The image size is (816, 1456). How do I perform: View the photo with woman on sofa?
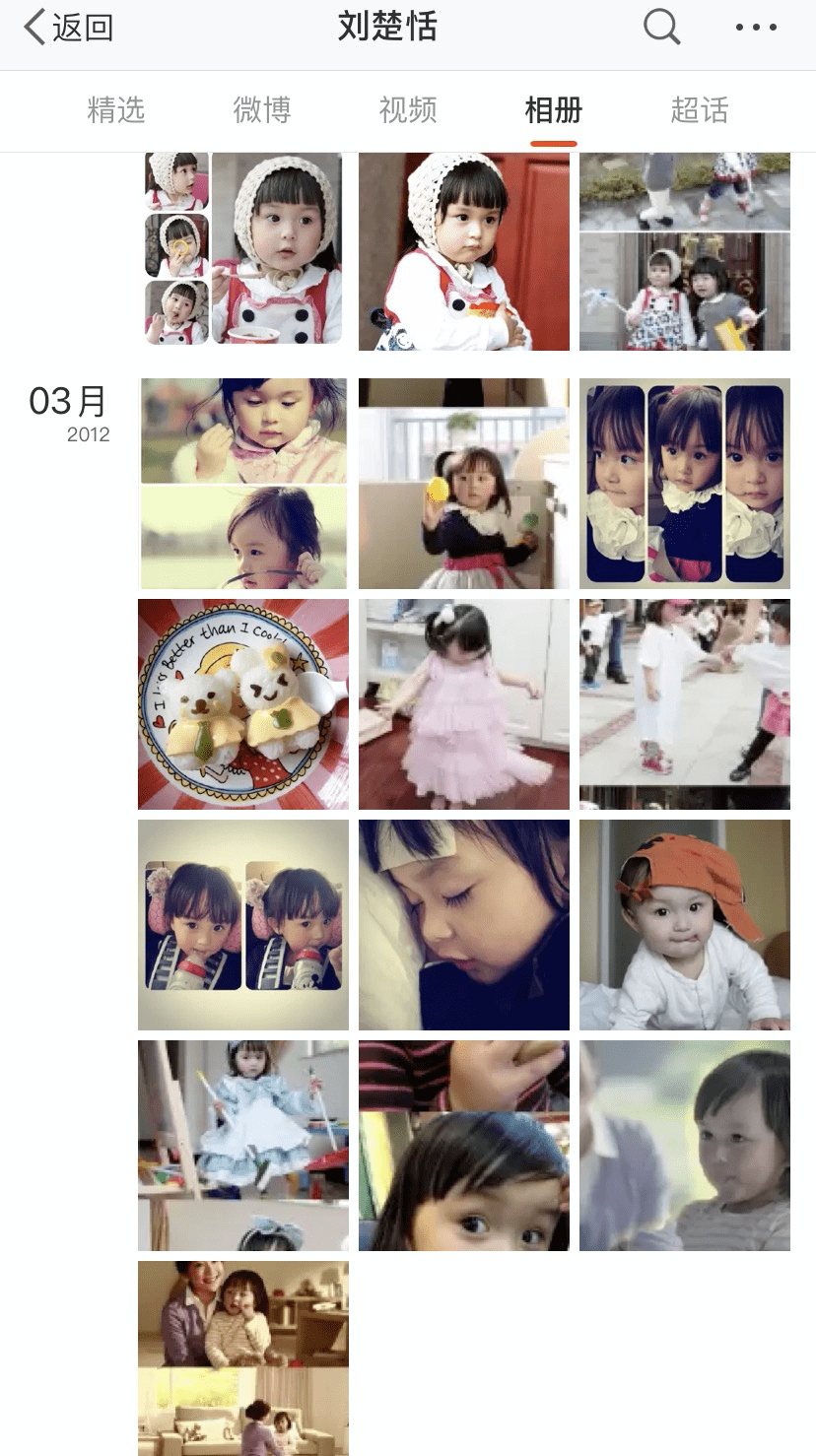pos(243,1359)
